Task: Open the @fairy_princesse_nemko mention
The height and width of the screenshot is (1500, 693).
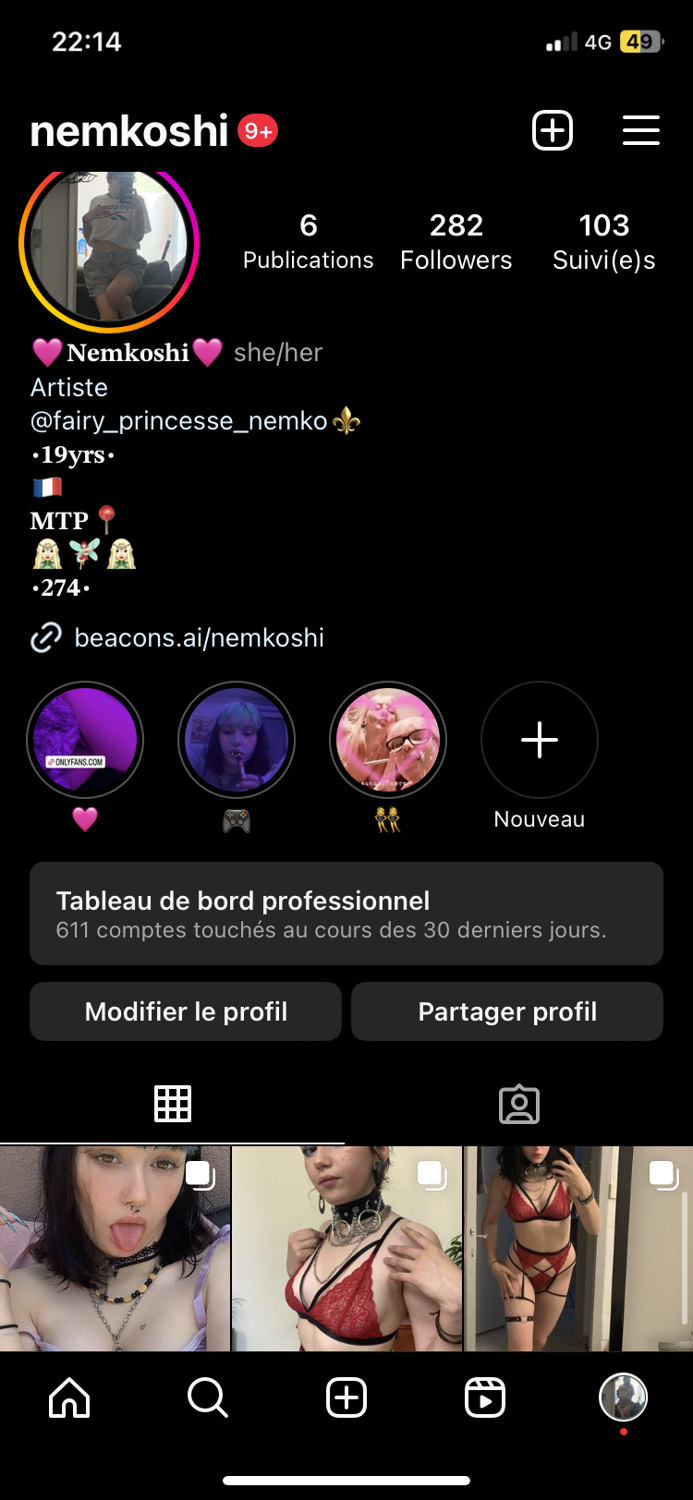Action: click(x=179, y=421)
